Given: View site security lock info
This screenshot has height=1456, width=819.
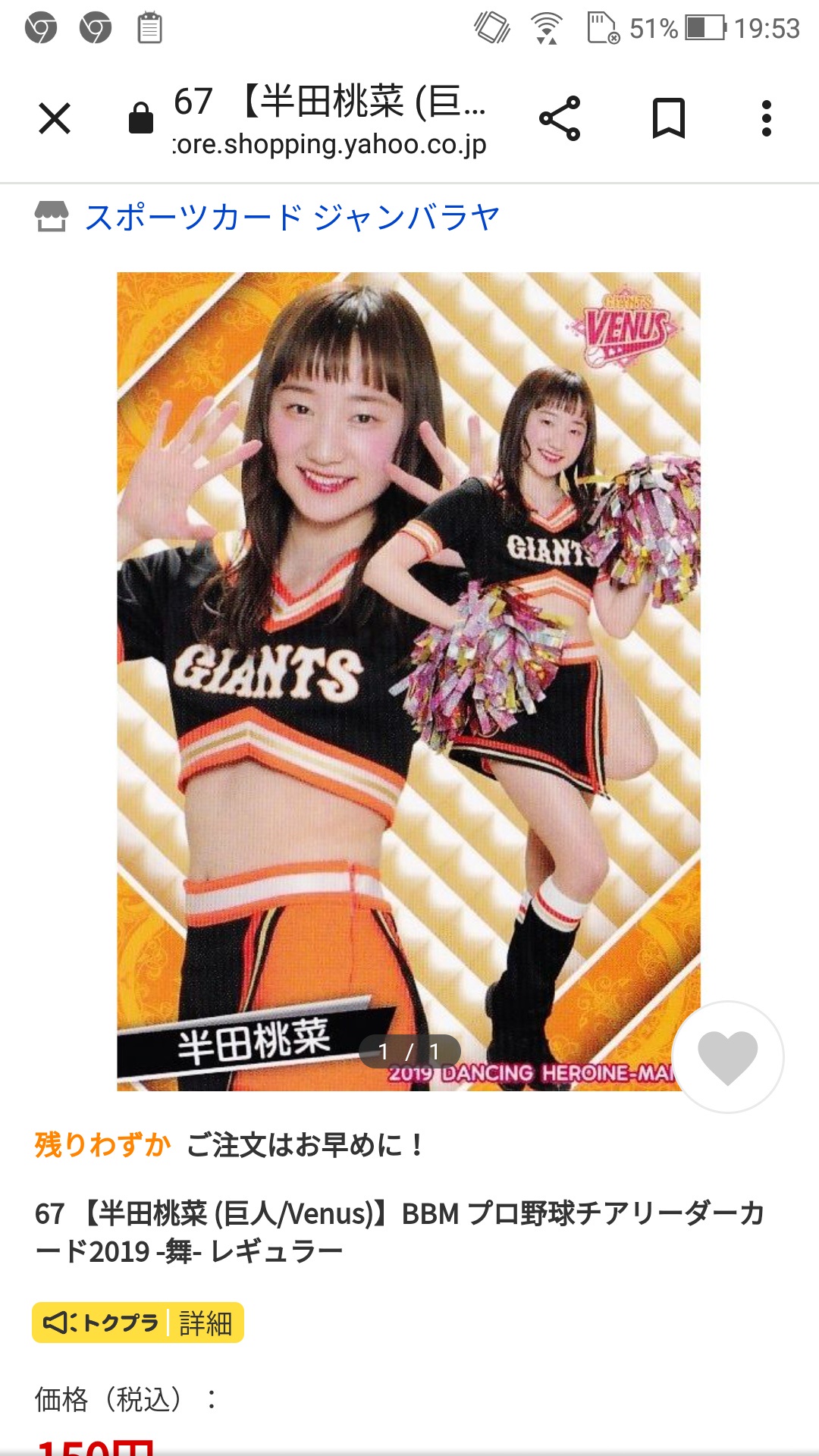Looking at the screenshot, I should click(141, 119).
